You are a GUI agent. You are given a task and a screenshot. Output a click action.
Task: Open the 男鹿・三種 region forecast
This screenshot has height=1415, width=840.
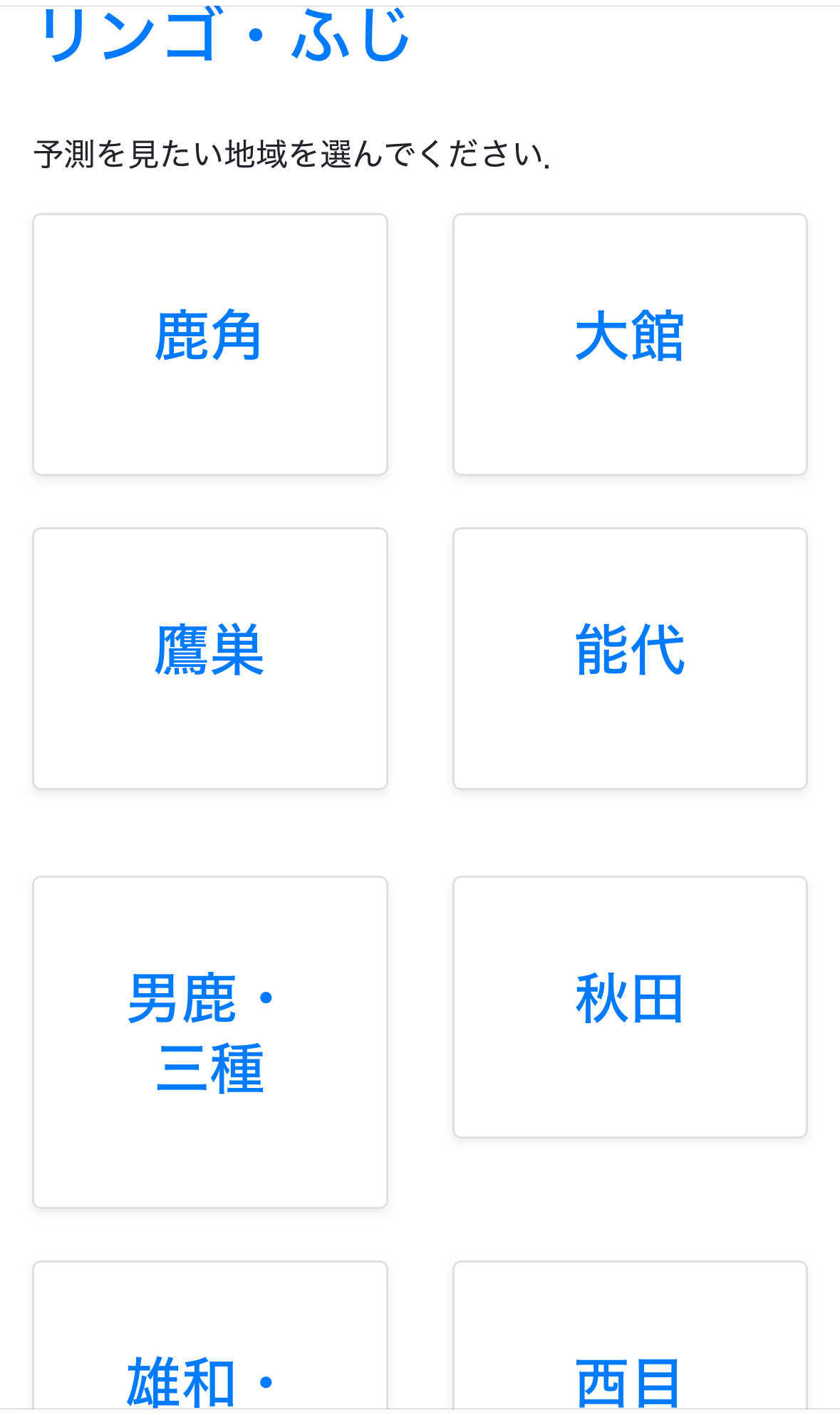[x=209, y=1041]
